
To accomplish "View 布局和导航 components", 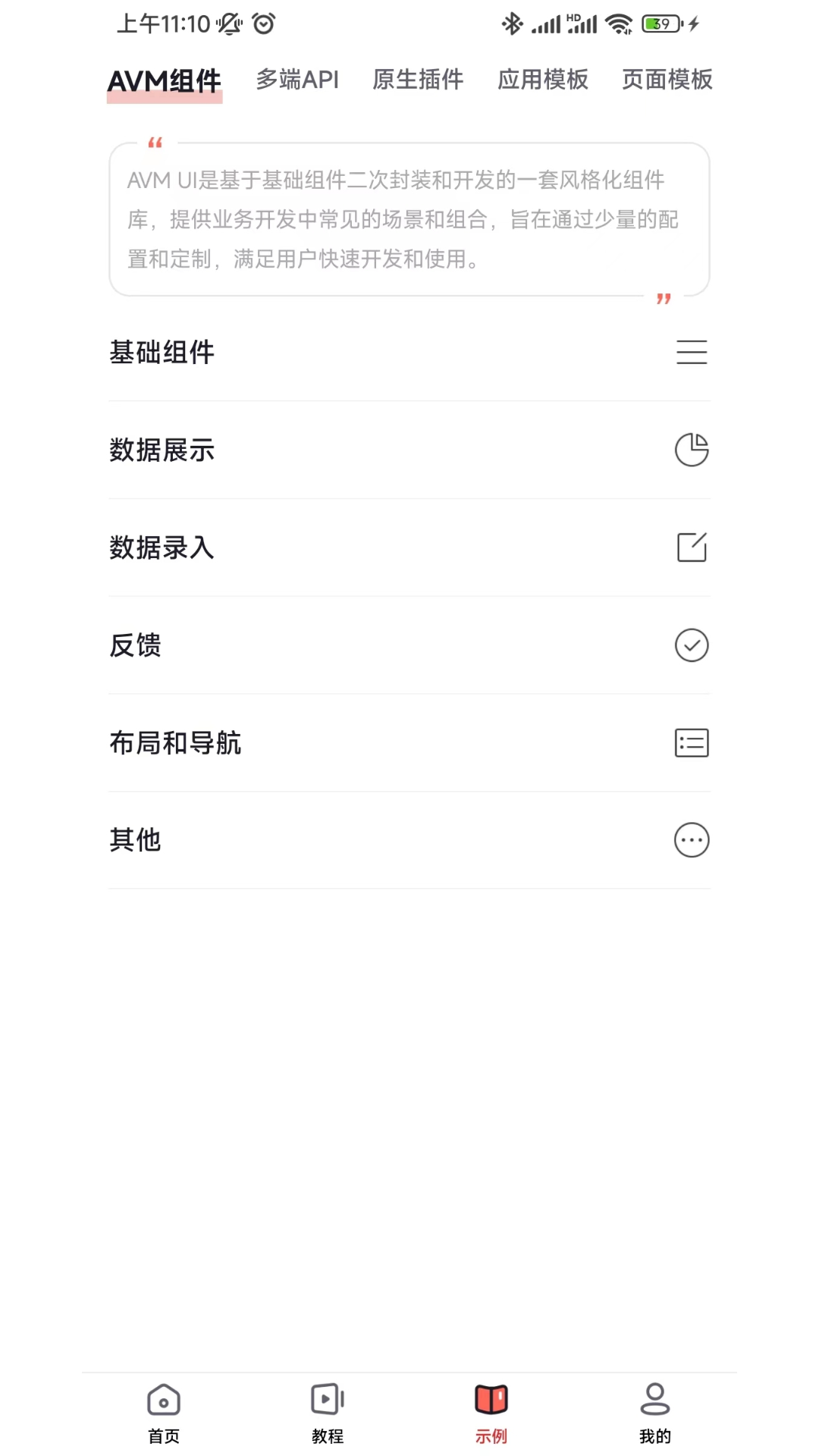I will [409, 743].
